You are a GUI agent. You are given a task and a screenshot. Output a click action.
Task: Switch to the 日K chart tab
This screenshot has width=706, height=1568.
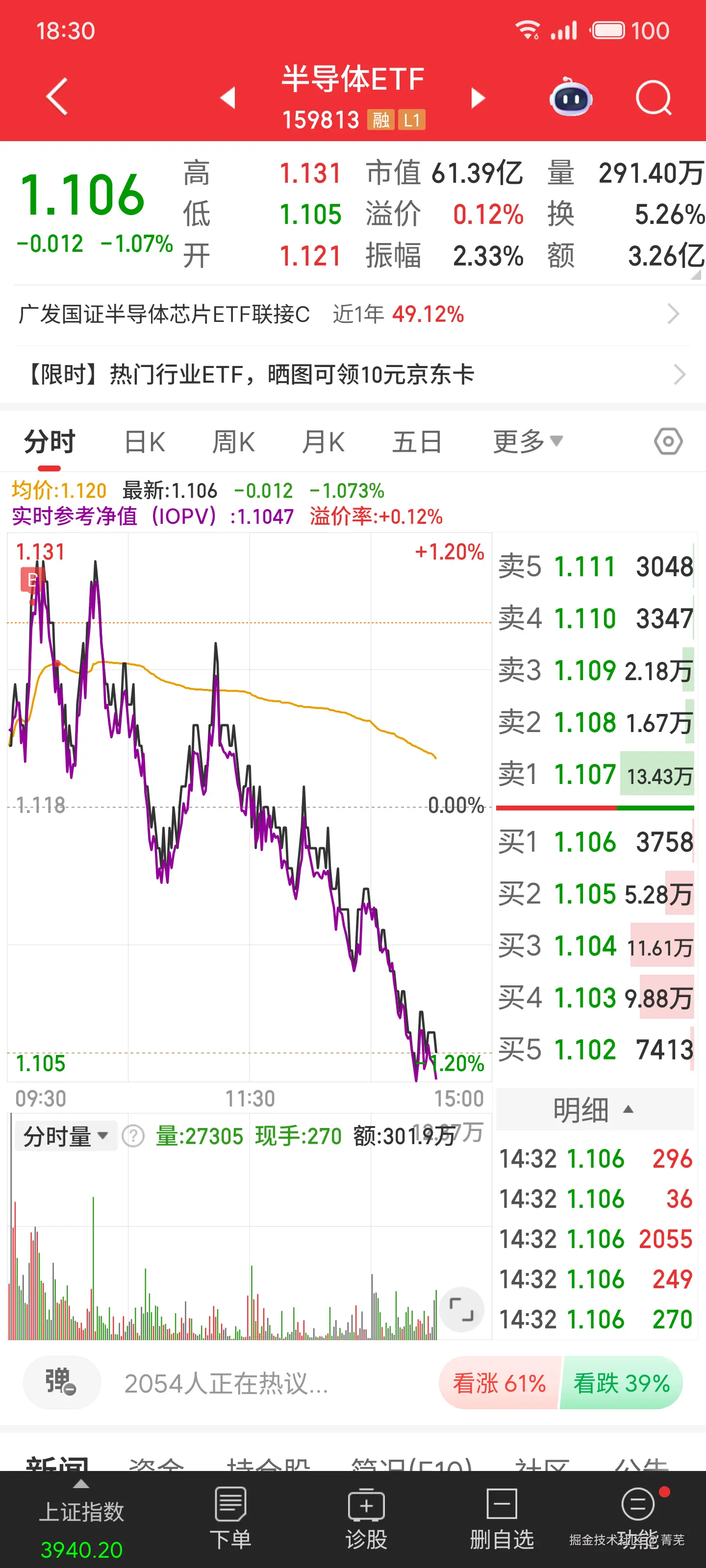point(144,442)
